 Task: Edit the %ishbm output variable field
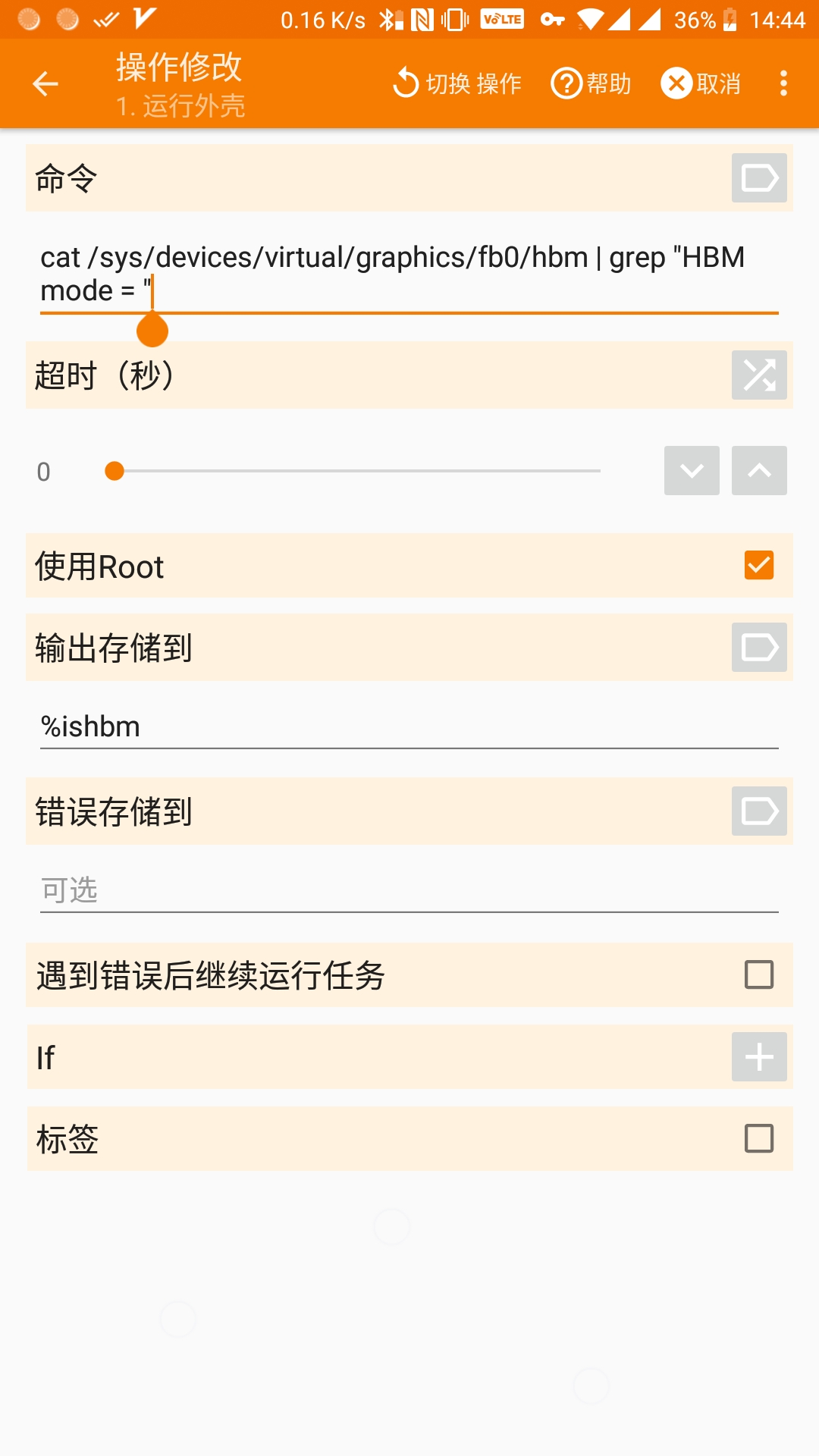pos(409,726)
